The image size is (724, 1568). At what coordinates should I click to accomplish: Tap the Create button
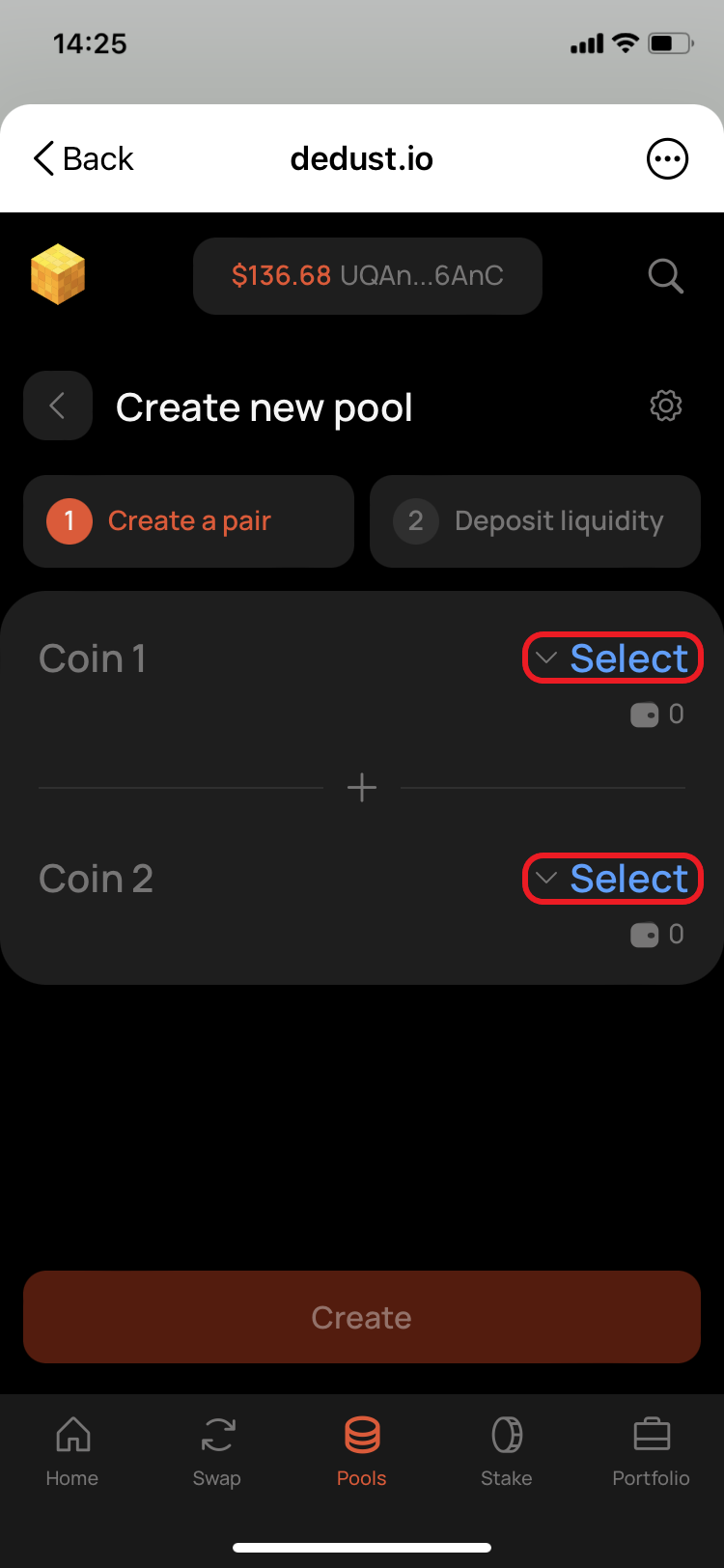click(x=362, y=1317)
